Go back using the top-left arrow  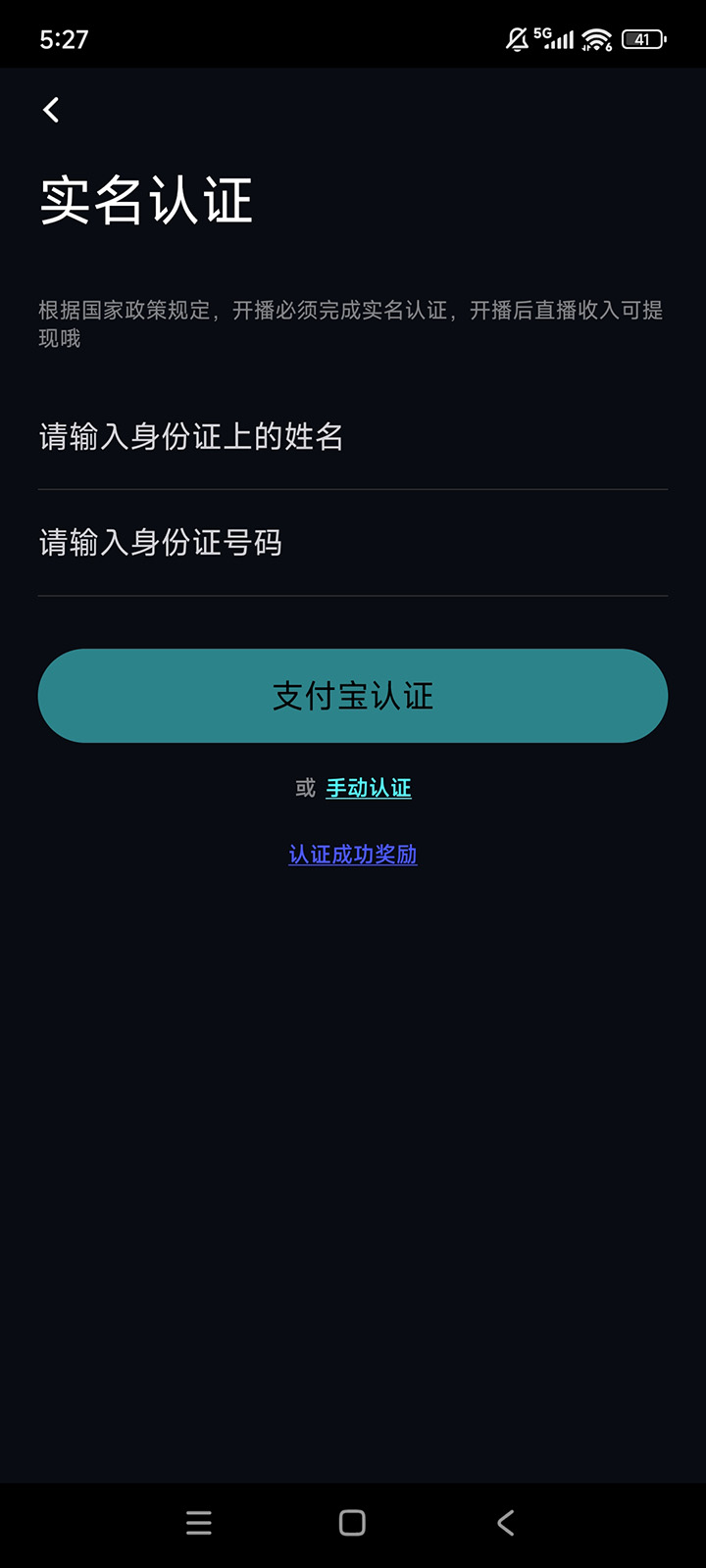(52, 110)
